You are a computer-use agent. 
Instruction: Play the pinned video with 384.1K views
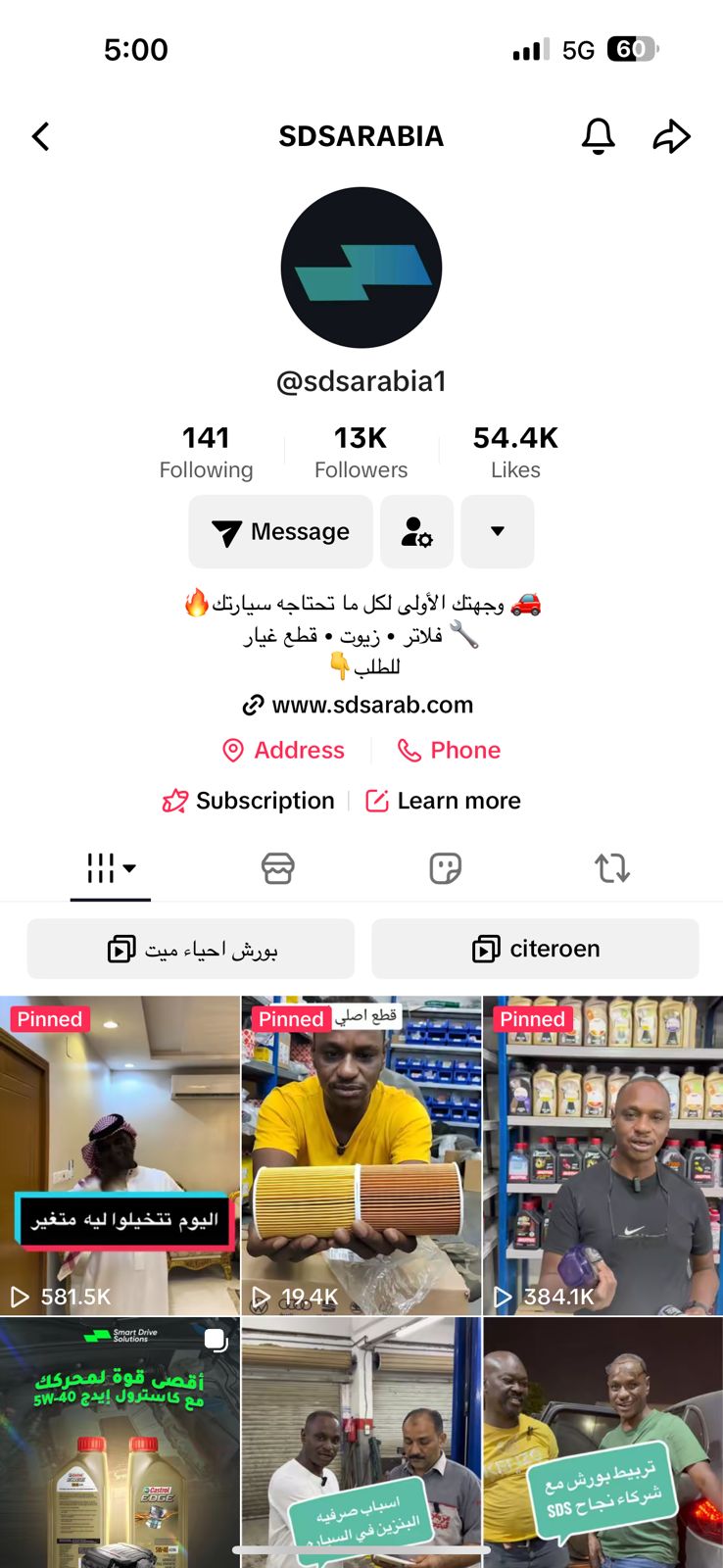(602, 1156)
